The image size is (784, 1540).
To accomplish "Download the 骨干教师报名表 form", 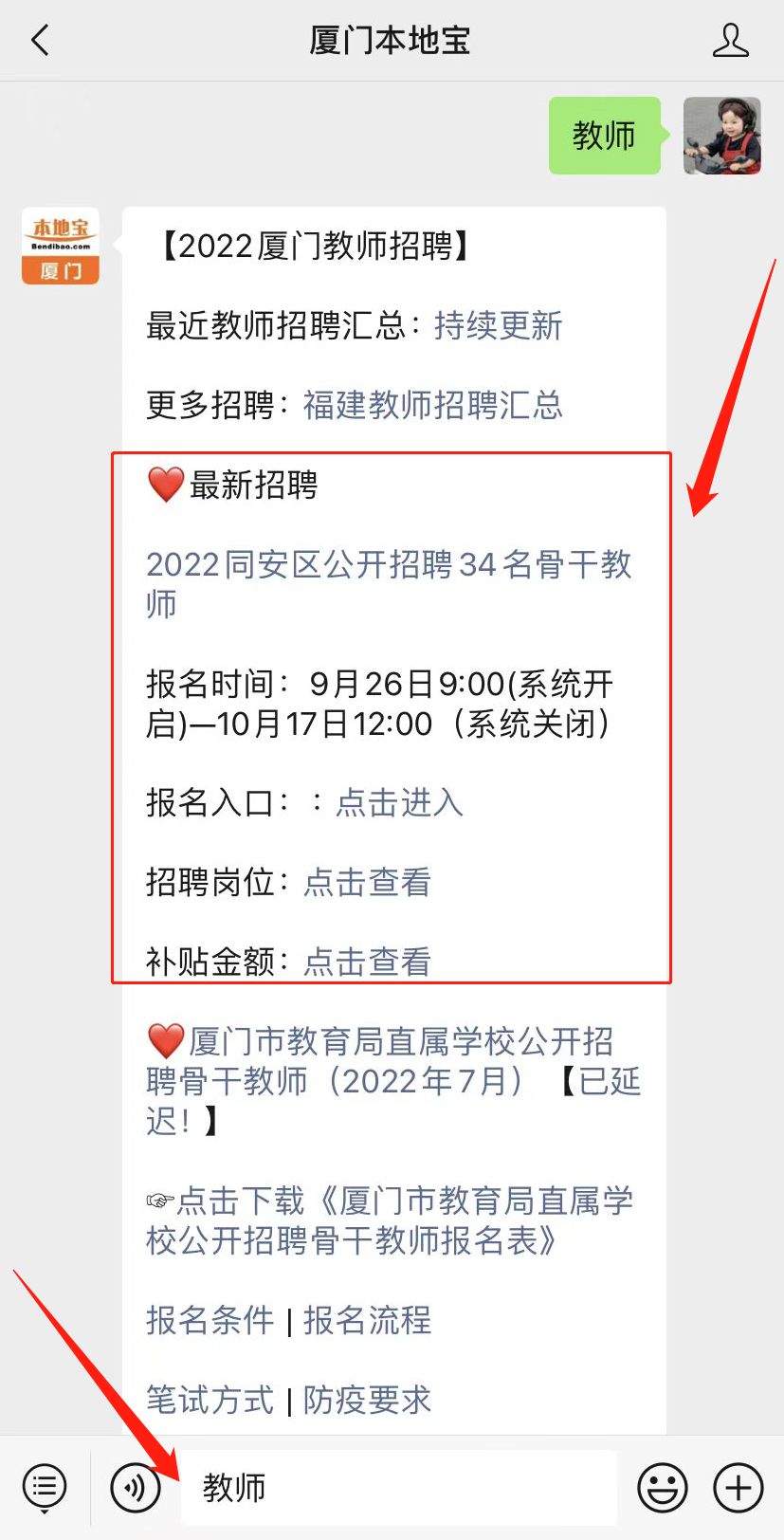I will [x=389, y=1220].
